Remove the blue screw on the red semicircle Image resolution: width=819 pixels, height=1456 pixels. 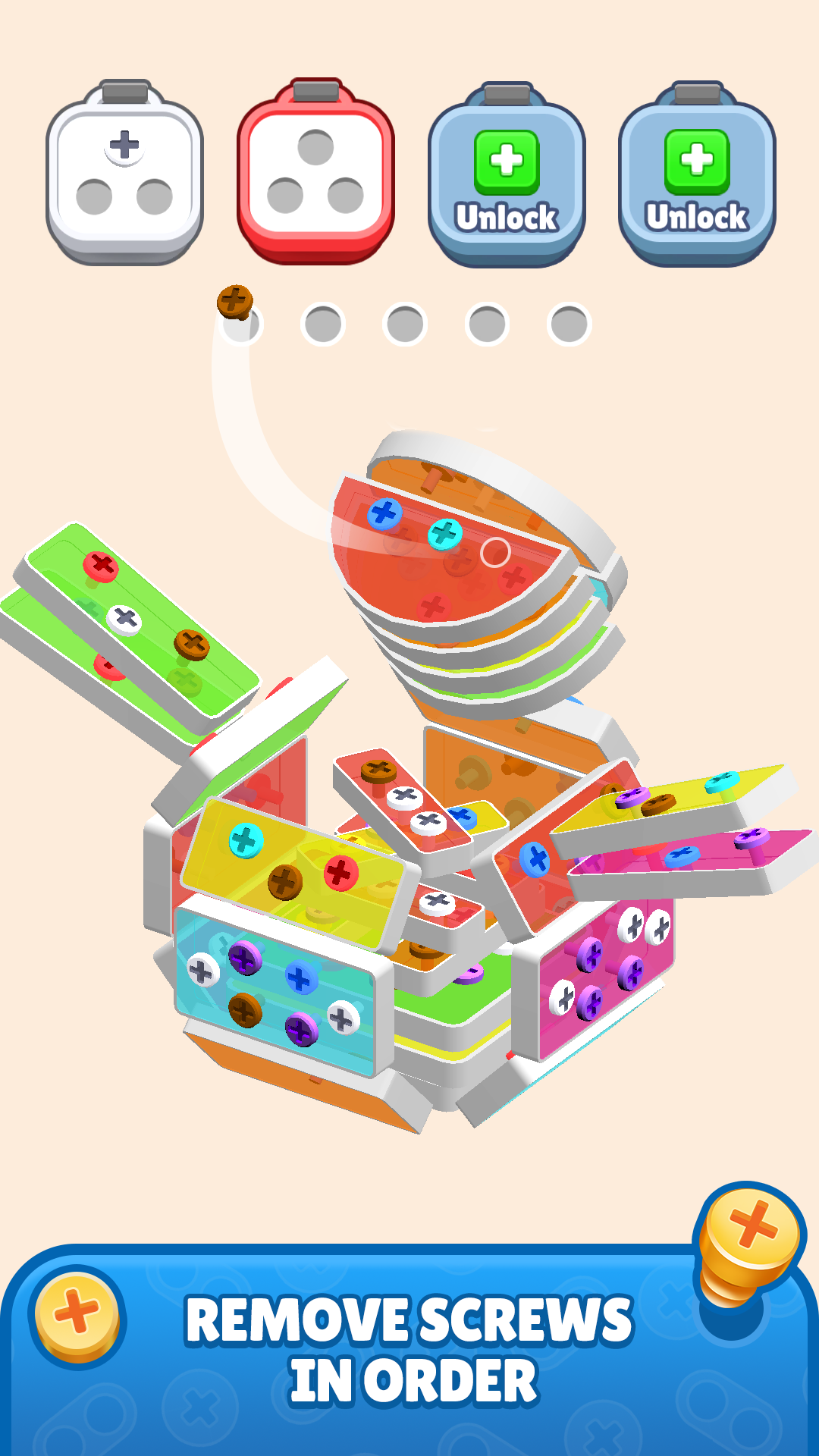coord(384,513)
